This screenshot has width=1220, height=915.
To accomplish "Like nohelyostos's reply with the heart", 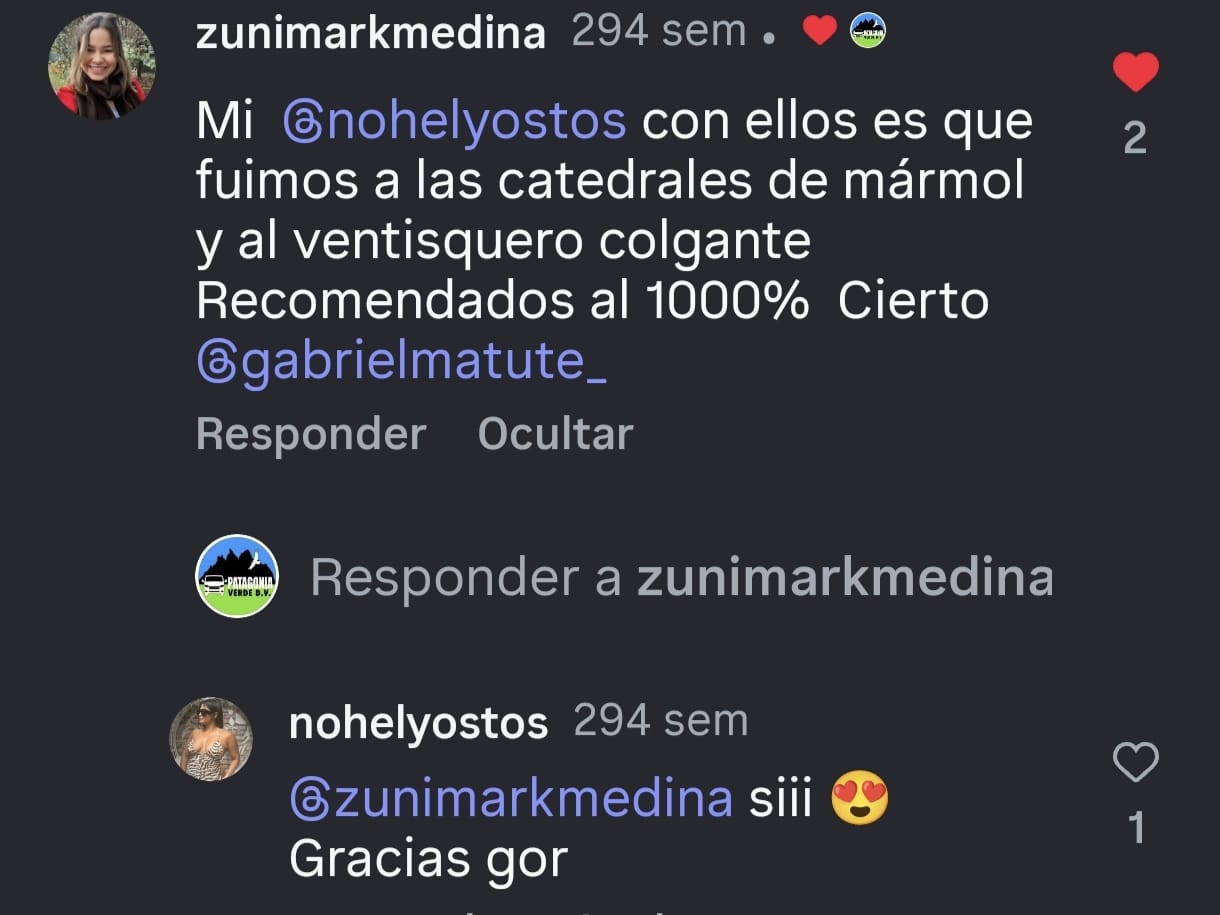I will click(1135, 763).
